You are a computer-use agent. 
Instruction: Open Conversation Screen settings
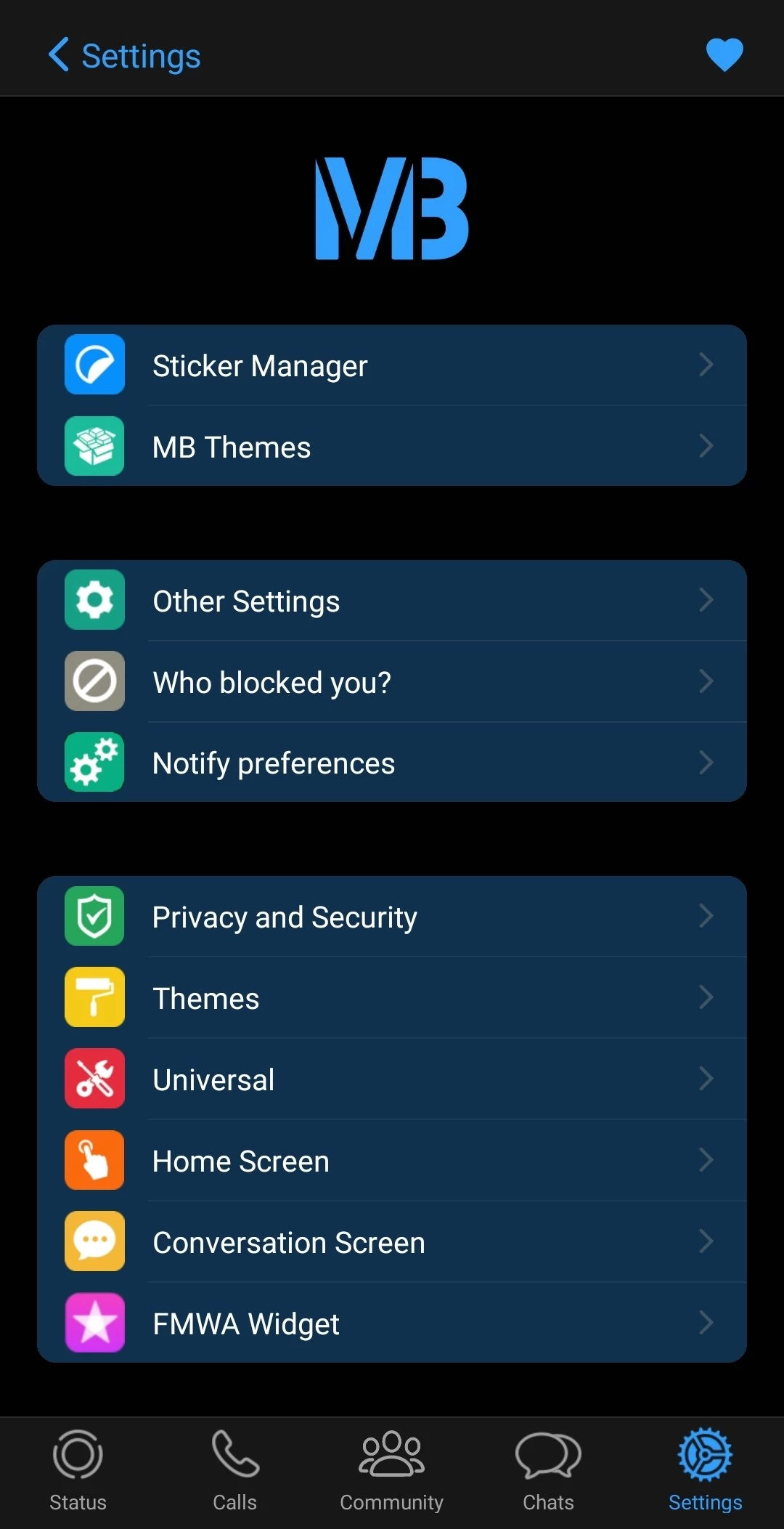tap(392, 1242)
